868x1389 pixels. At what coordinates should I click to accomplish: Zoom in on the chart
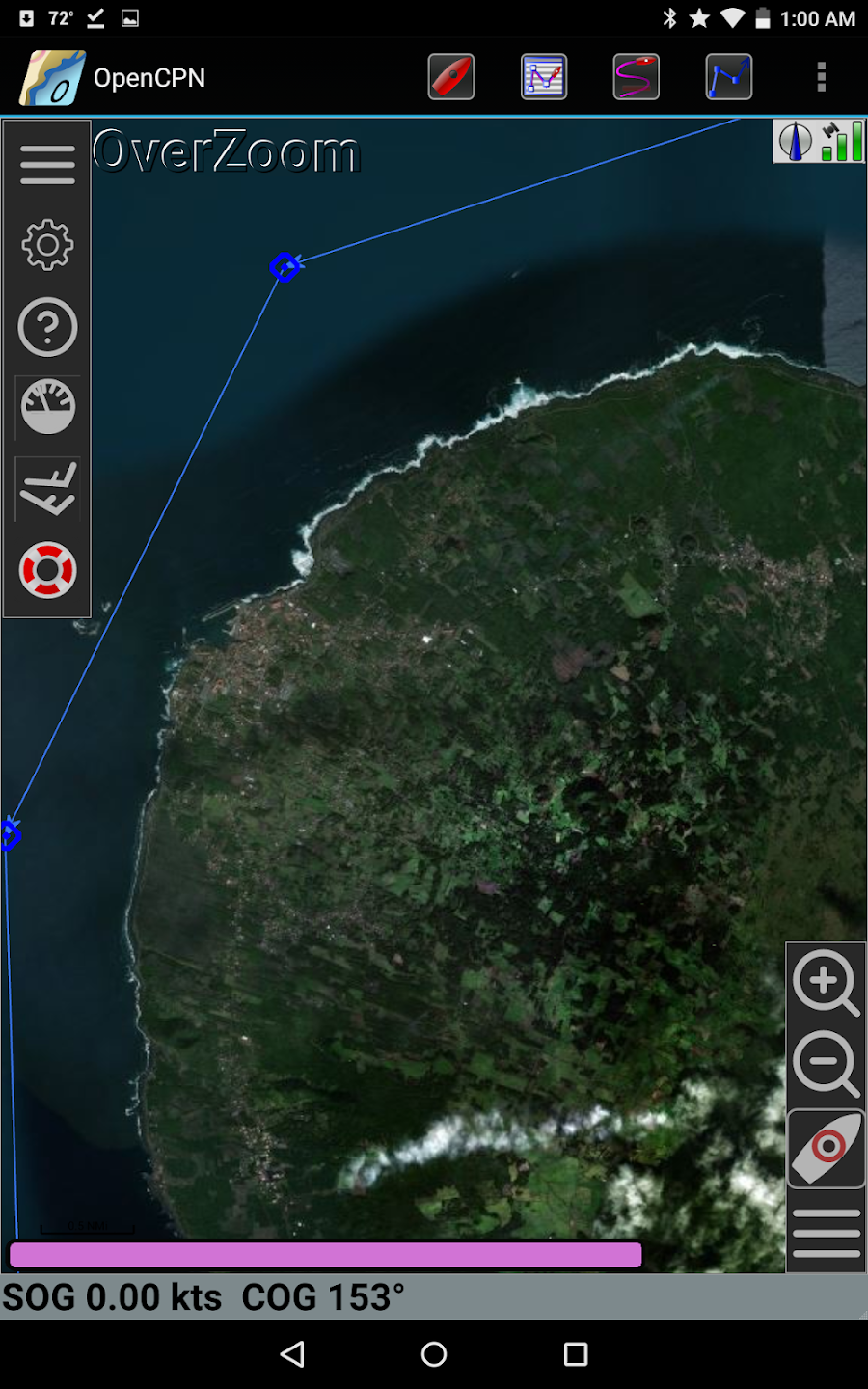click(x=826, y=983)
